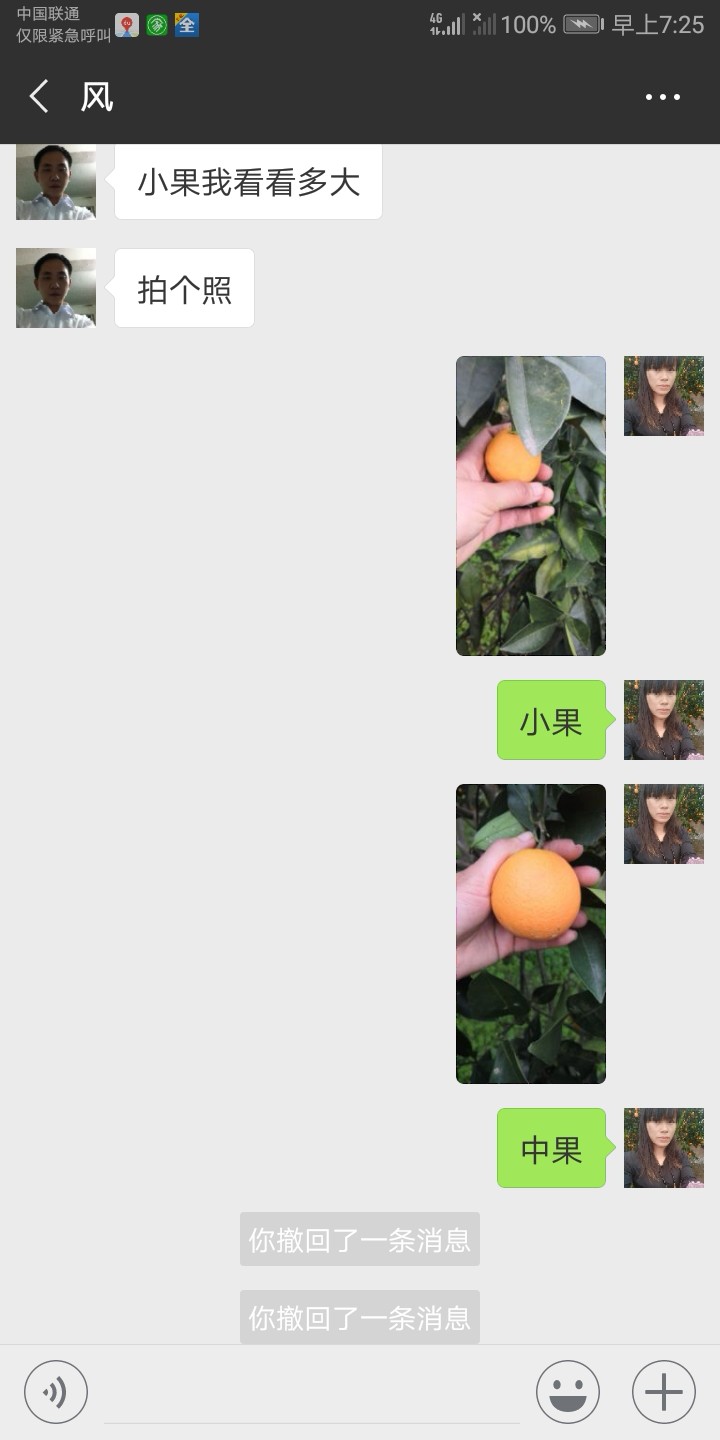Open contact's avatar beside 拍个照
The width and height of the screenshot is (720, 1440).
point(56,288)
